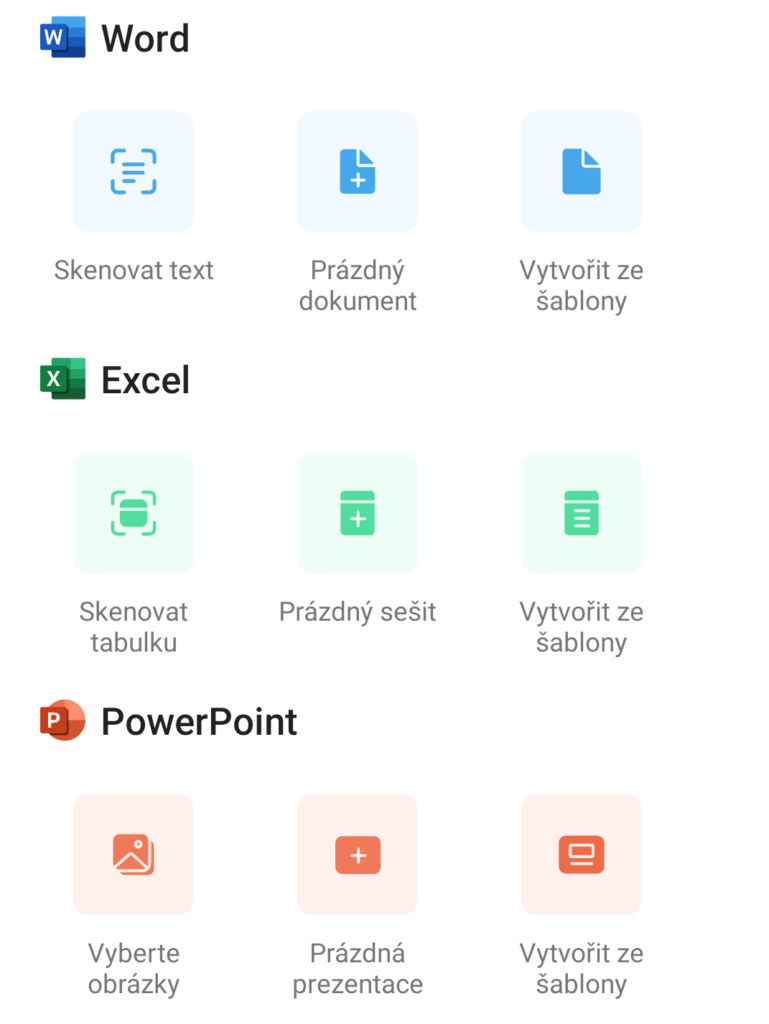
Task: Open PowerPoint's Vytvořit ze šablony
Action: click(581, 855)
